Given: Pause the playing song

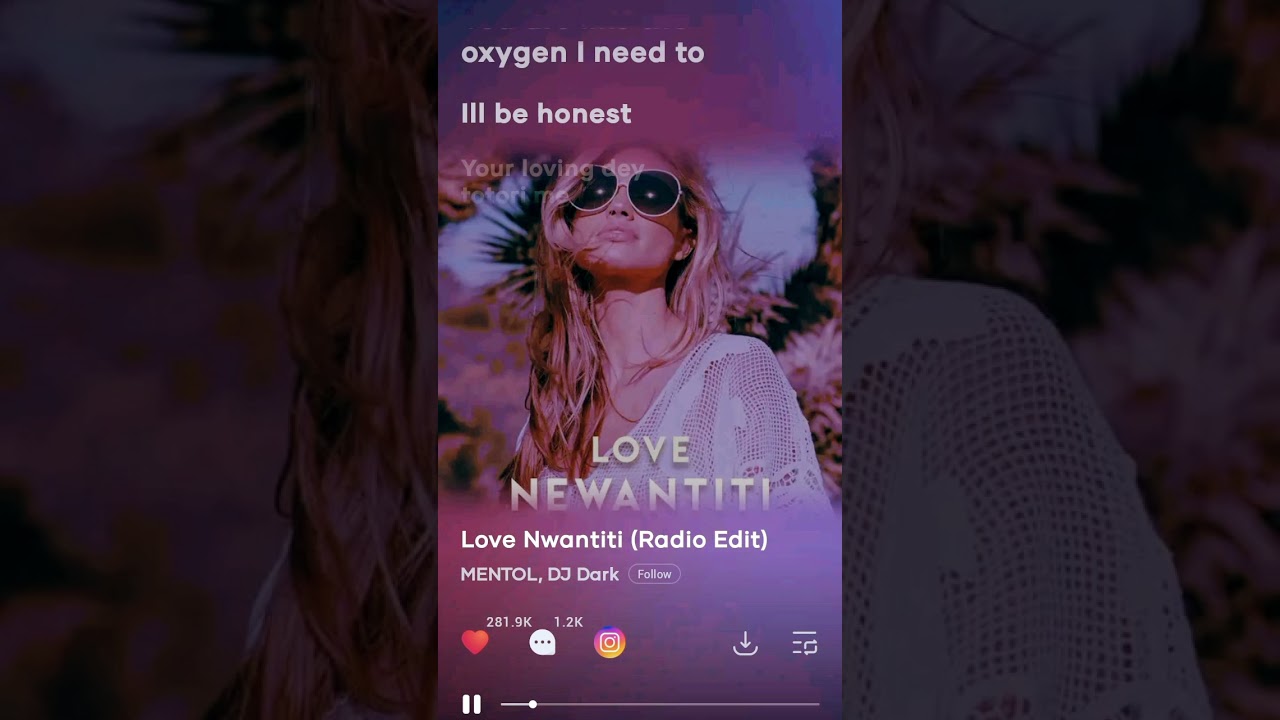Looking at the screenshot, I should (x=471, y=704).
